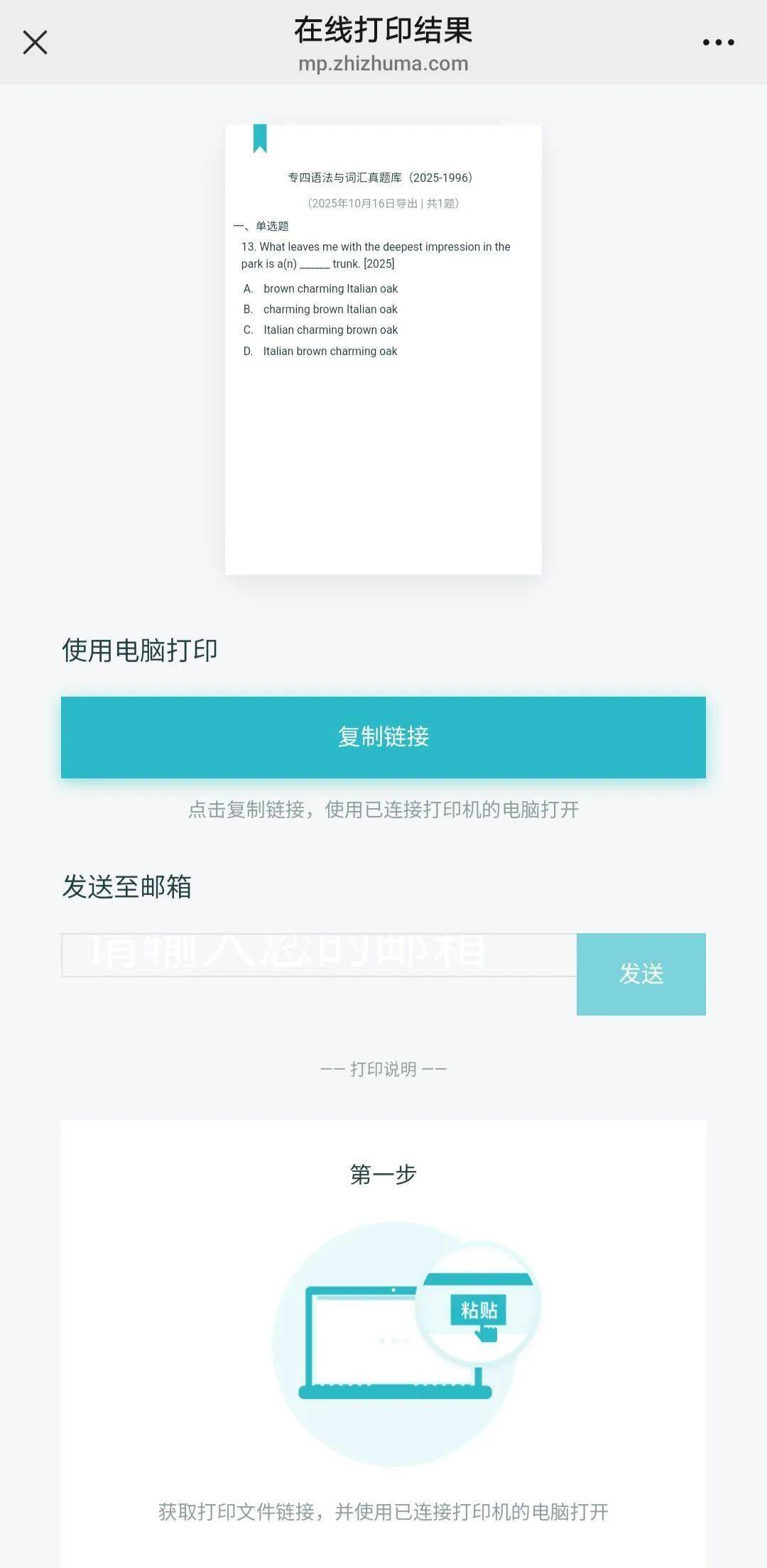This screenshot has height=1568, width=767.
Task: Tap 发送 to email the file
Action: click(x=641, y=974)
